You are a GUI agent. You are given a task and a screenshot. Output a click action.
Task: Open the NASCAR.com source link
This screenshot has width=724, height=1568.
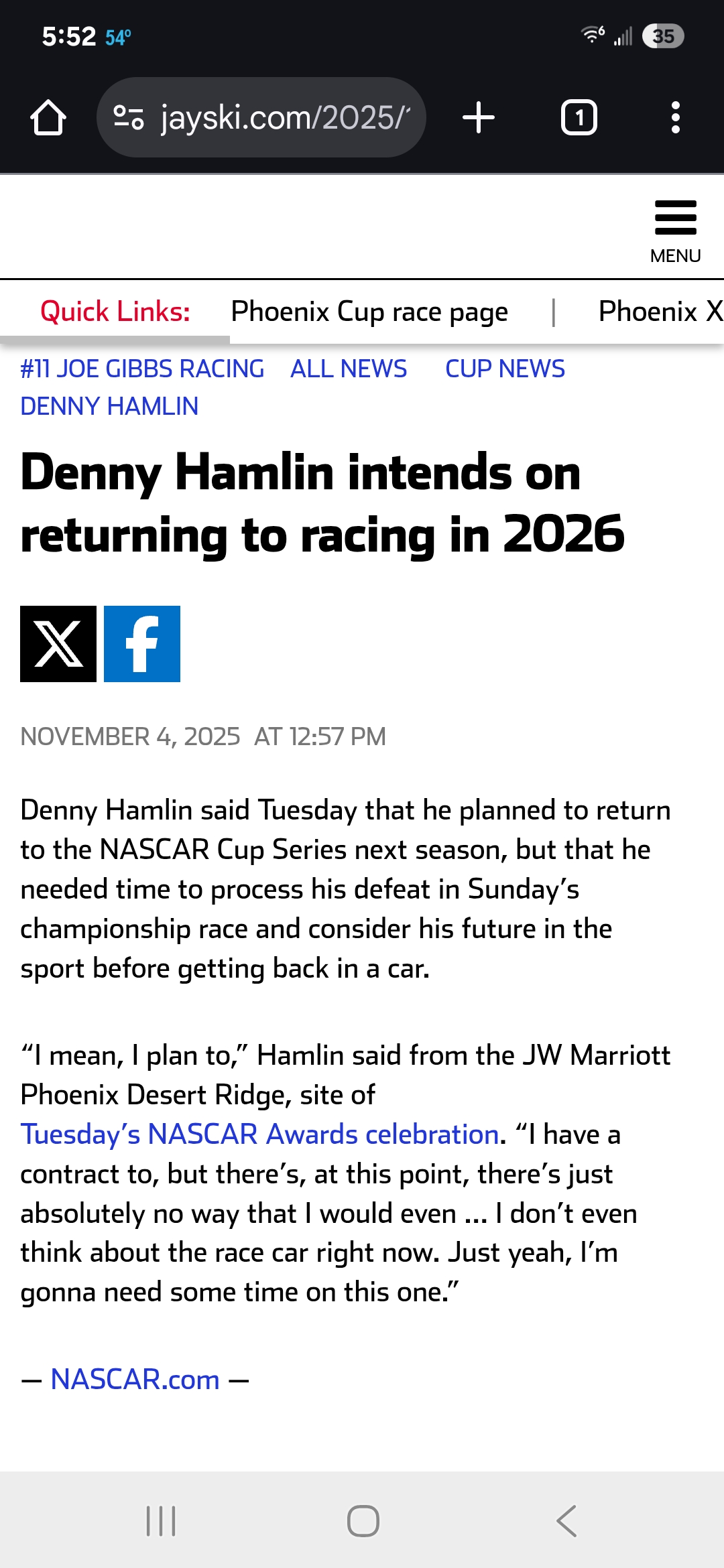135,1380
